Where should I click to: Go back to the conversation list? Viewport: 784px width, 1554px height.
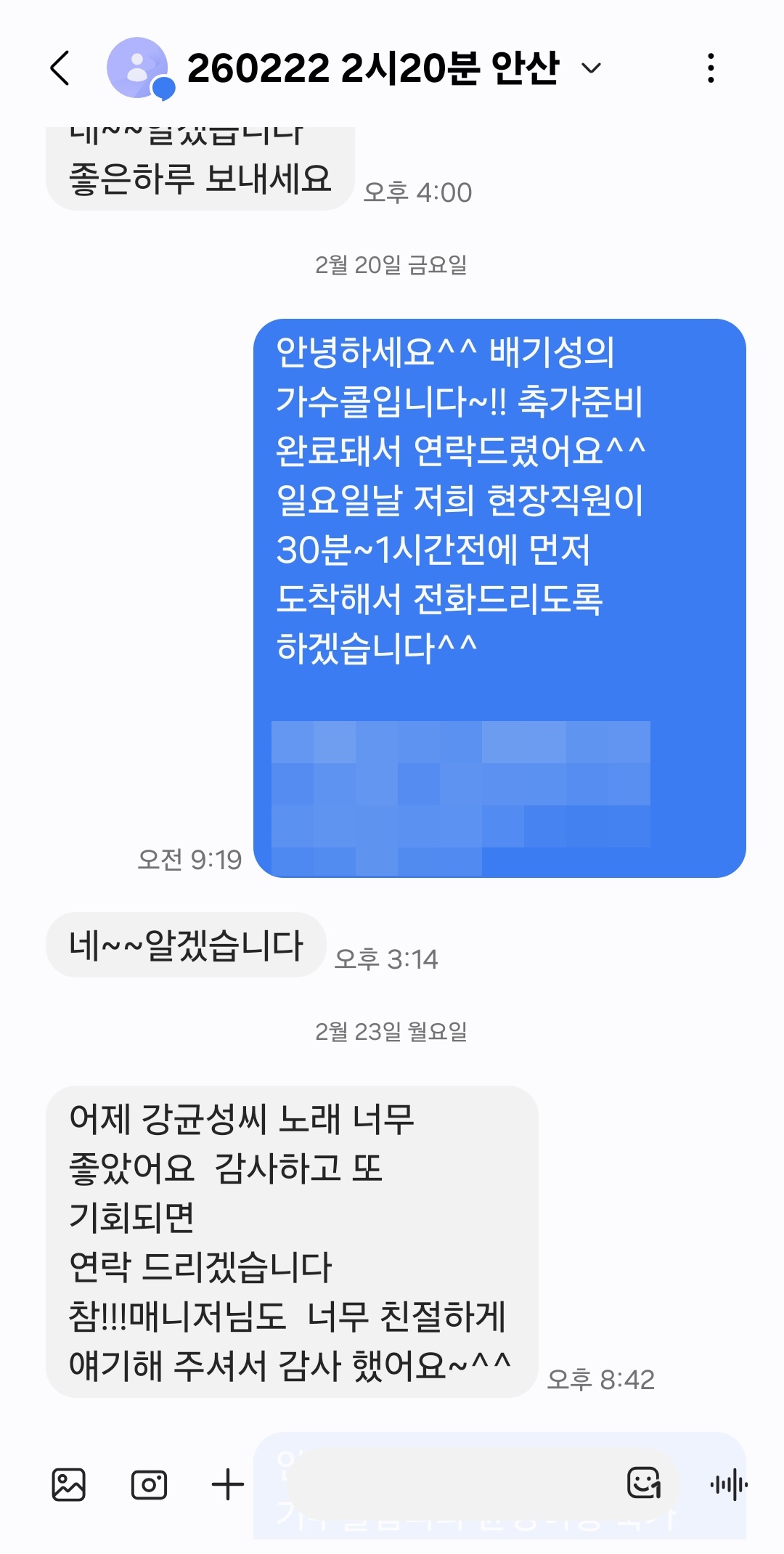tap(61, 68)
